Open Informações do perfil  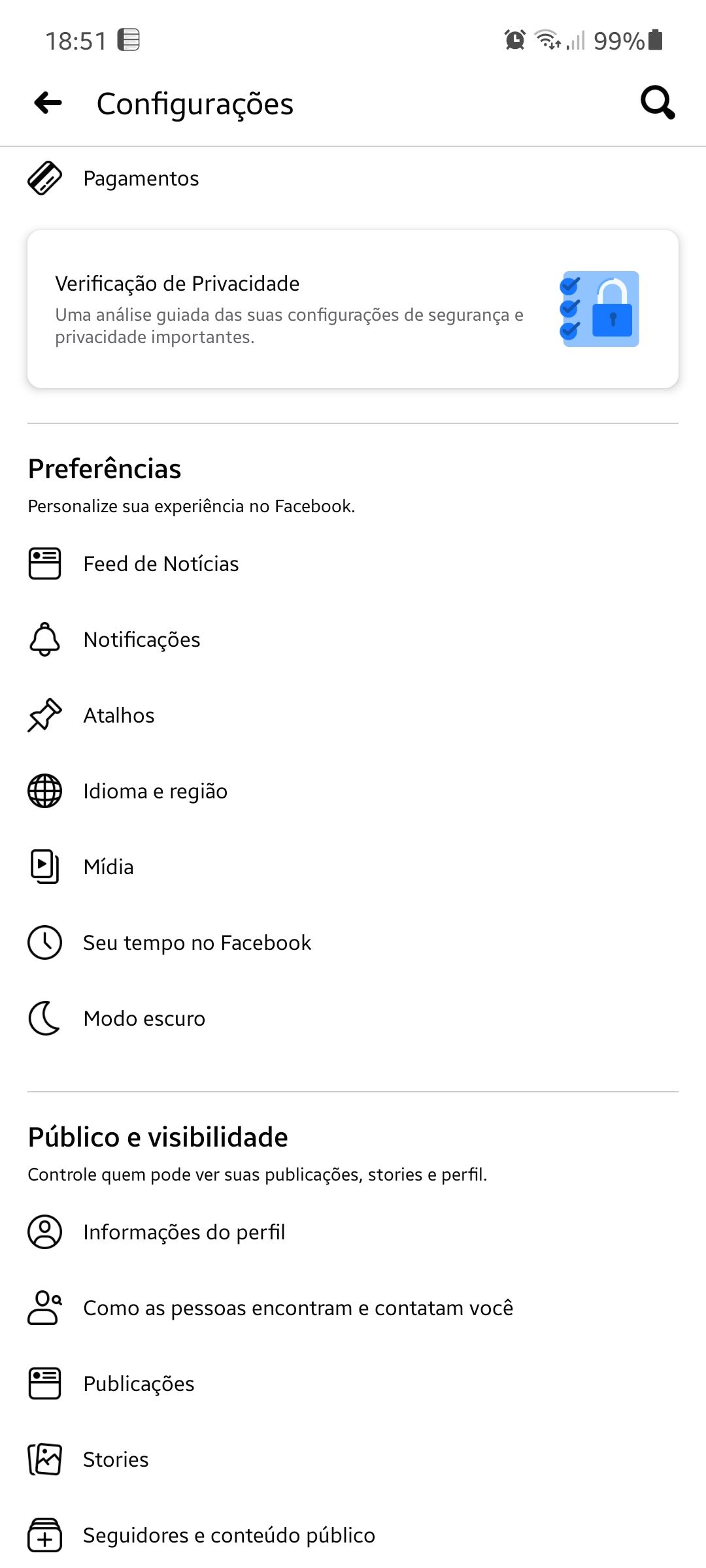tap(184, 1232)
